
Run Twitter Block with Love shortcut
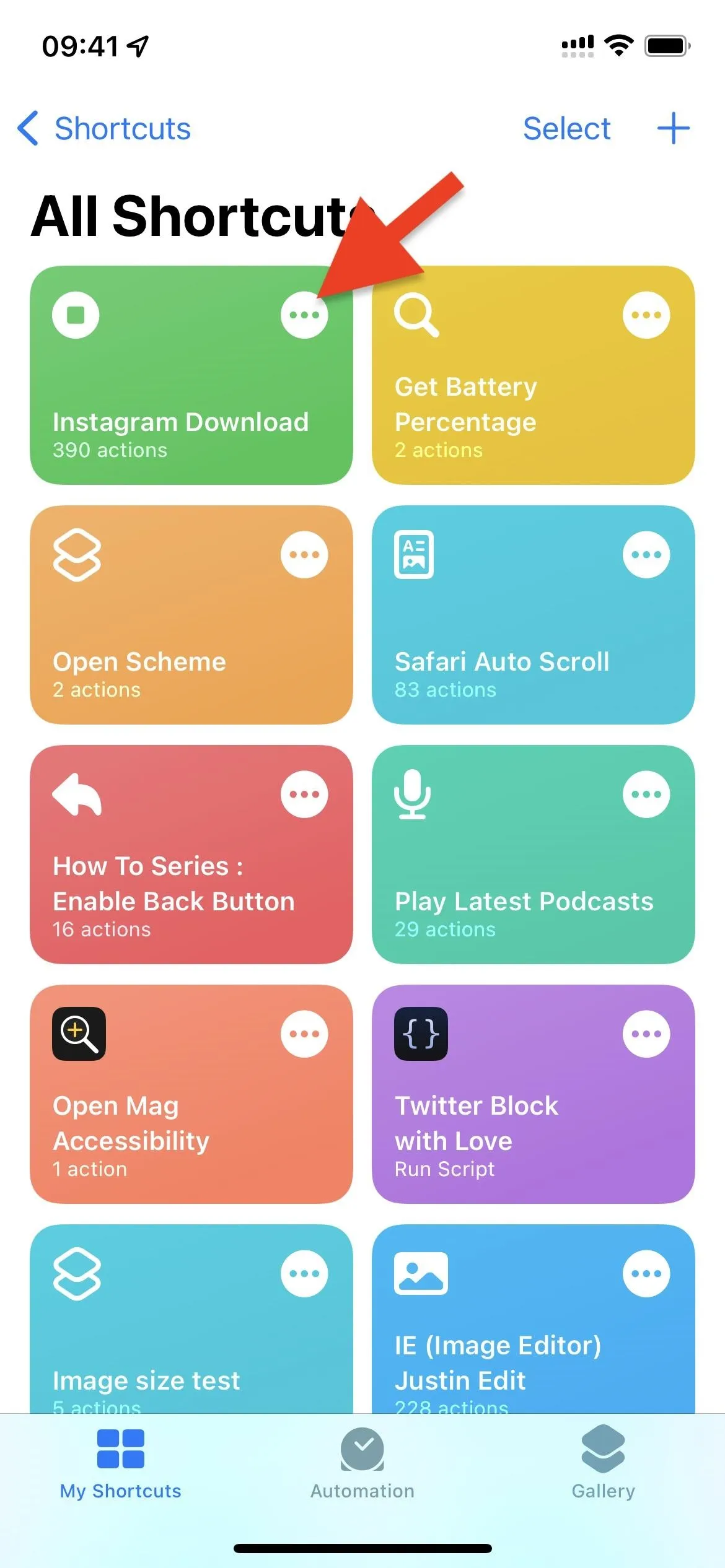coord(534,1094)
